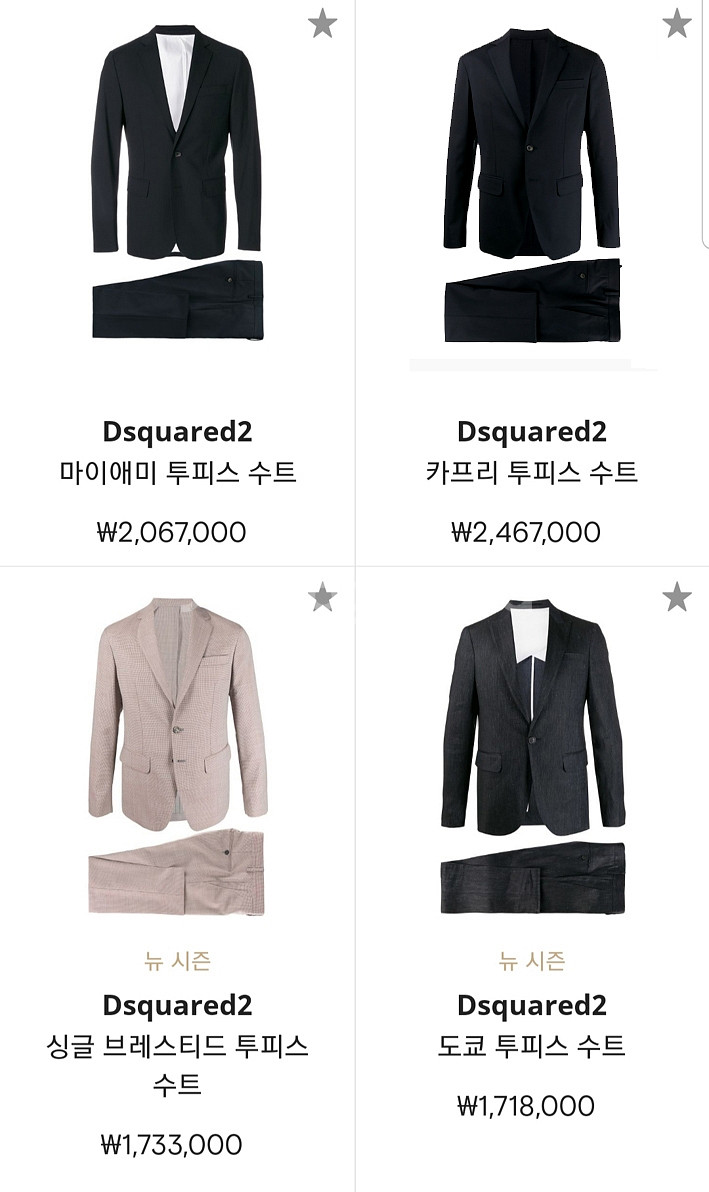Favorite the 카프리 투피스 수트 with star
Image resolution: width=709 pixels, height=1192 pixels.
click(677, 23)
